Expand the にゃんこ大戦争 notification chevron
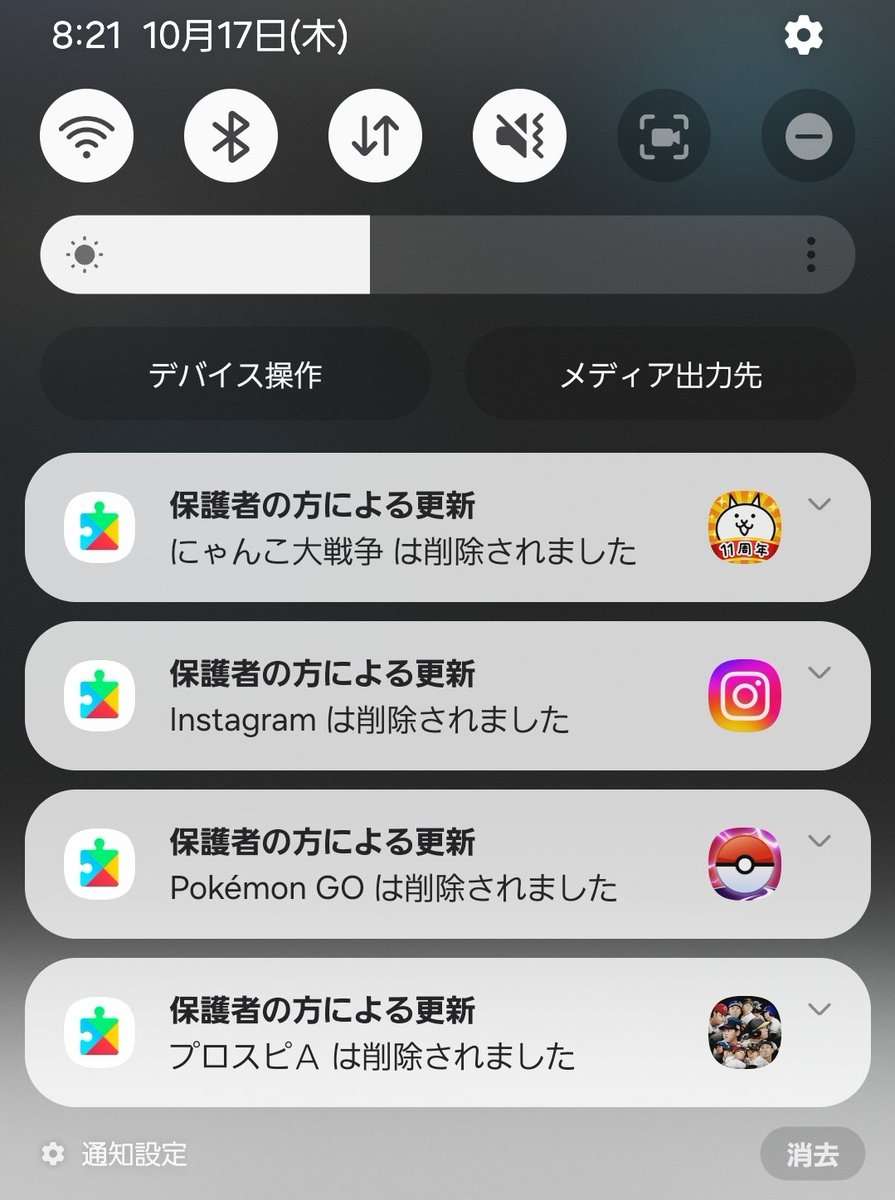 (x=819, y=504)
